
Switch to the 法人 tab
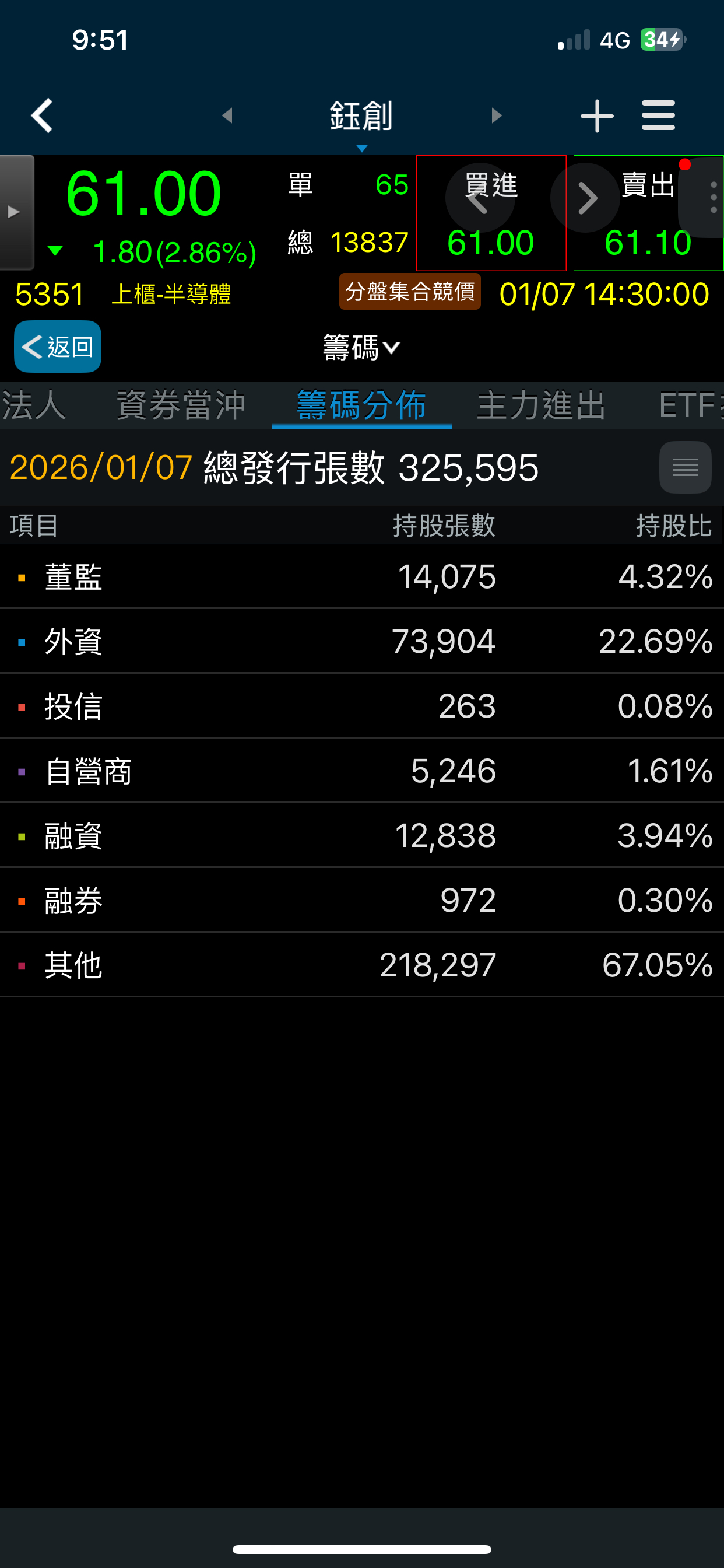coord(33,405)
